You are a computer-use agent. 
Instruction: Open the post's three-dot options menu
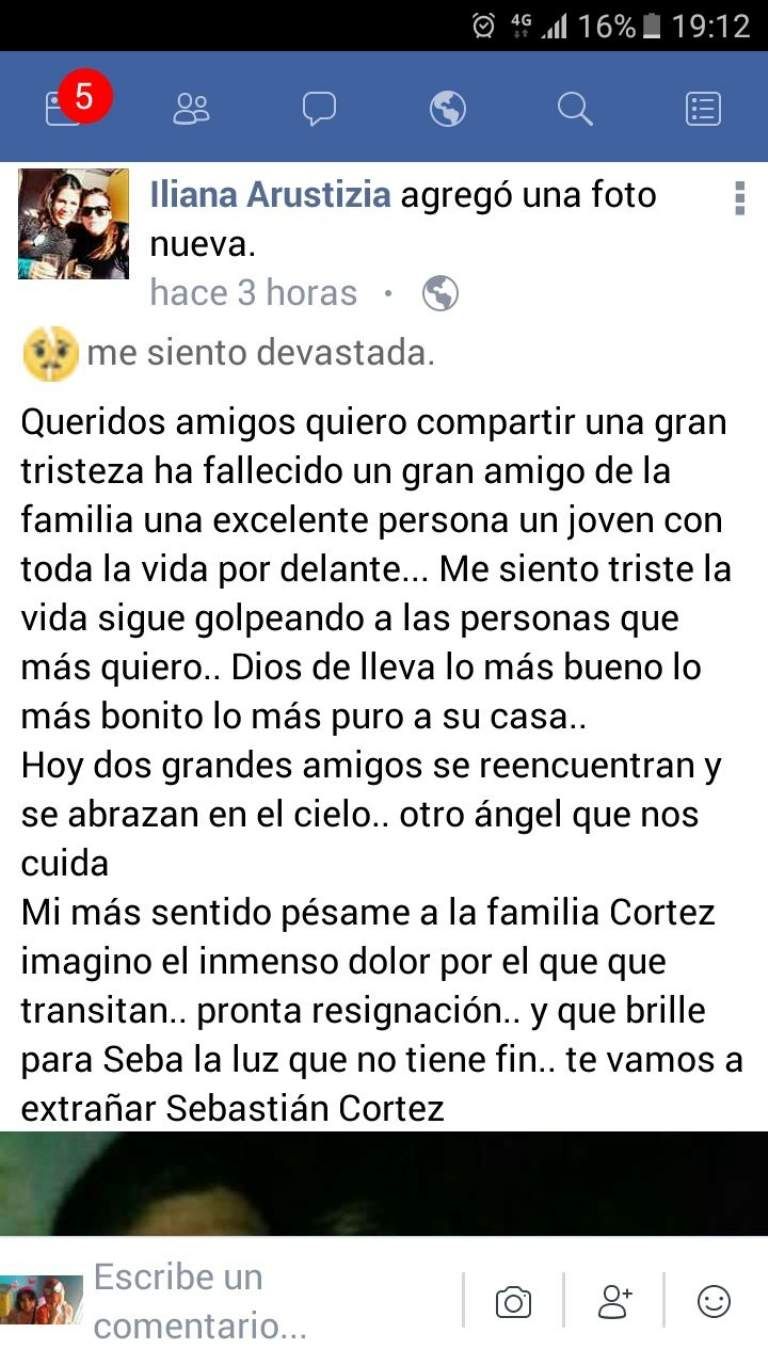[x=739, y=198]
